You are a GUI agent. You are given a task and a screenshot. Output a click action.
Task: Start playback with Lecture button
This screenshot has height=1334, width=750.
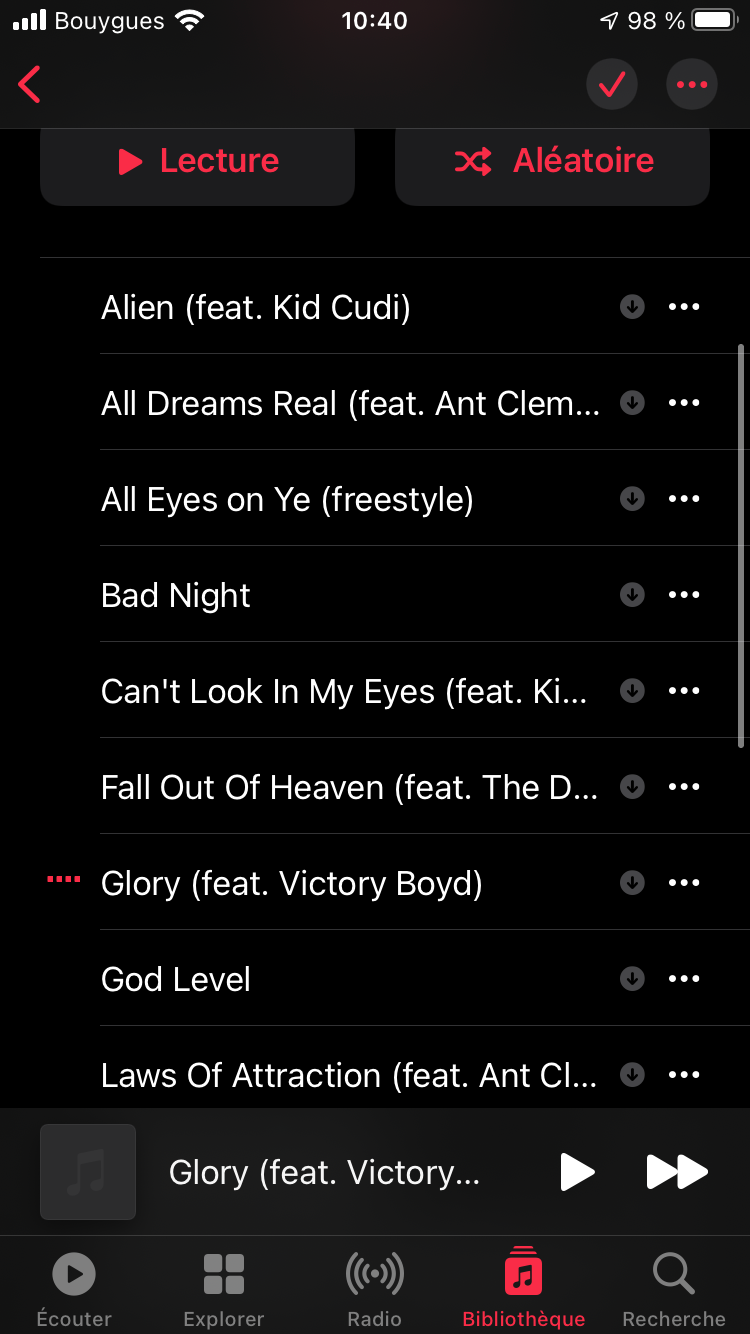click(197, 163)
